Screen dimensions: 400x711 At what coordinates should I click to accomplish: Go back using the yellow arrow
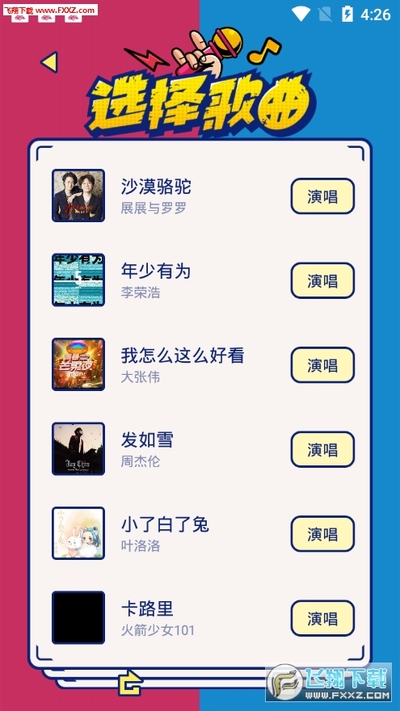49,62
